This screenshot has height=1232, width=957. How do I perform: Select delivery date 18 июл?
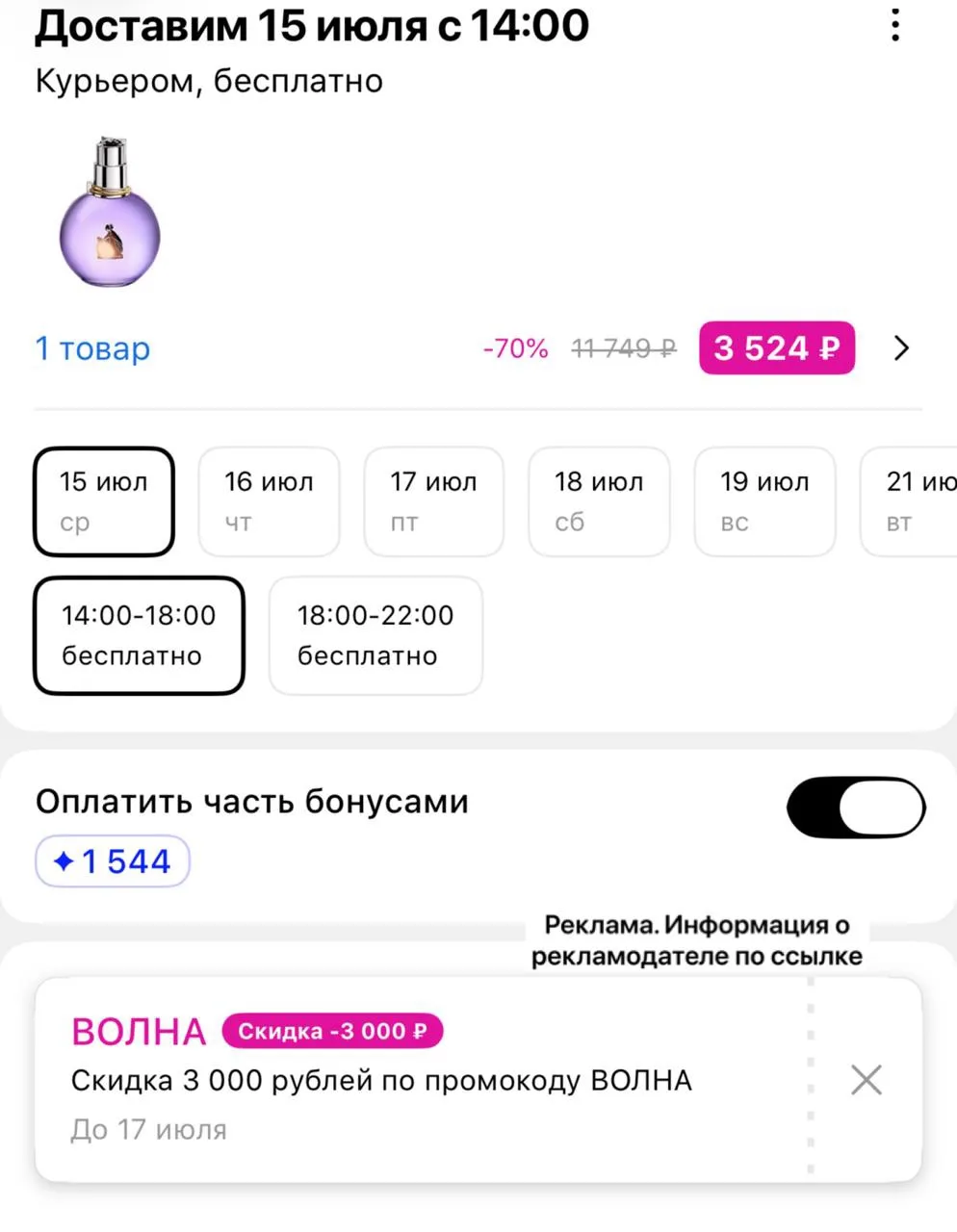[599, 501]
